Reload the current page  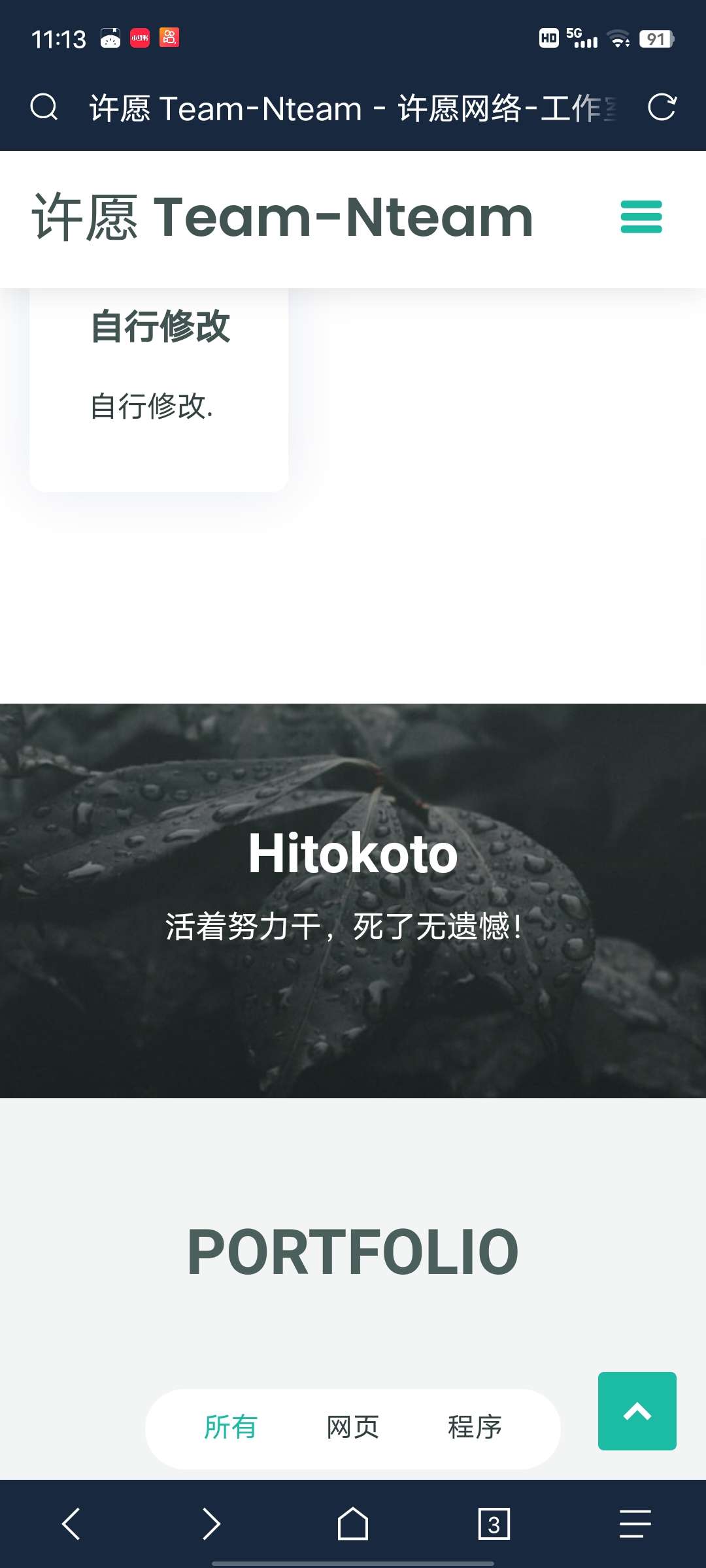click(x=662, y=107)
